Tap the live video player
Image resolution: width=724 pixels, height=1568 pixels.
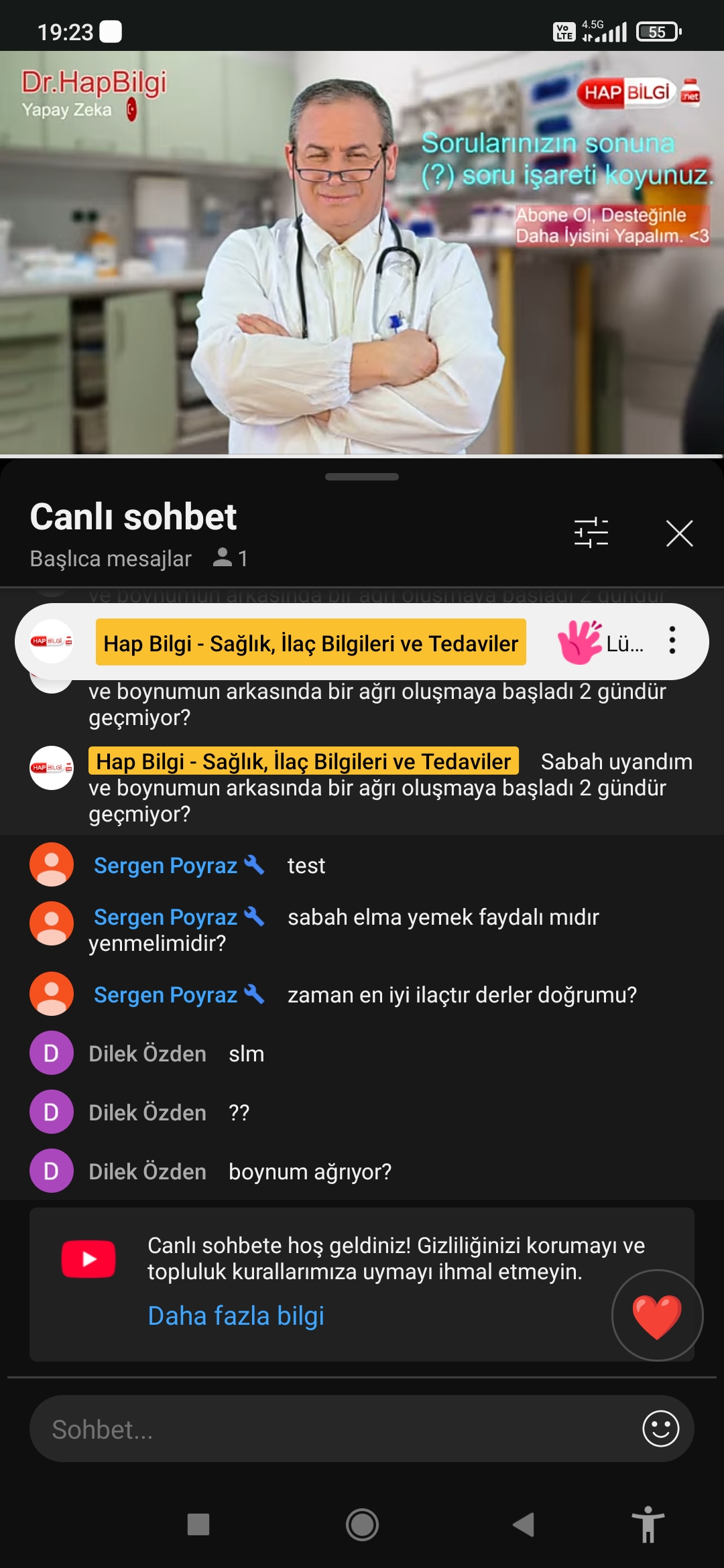(362, 253)
